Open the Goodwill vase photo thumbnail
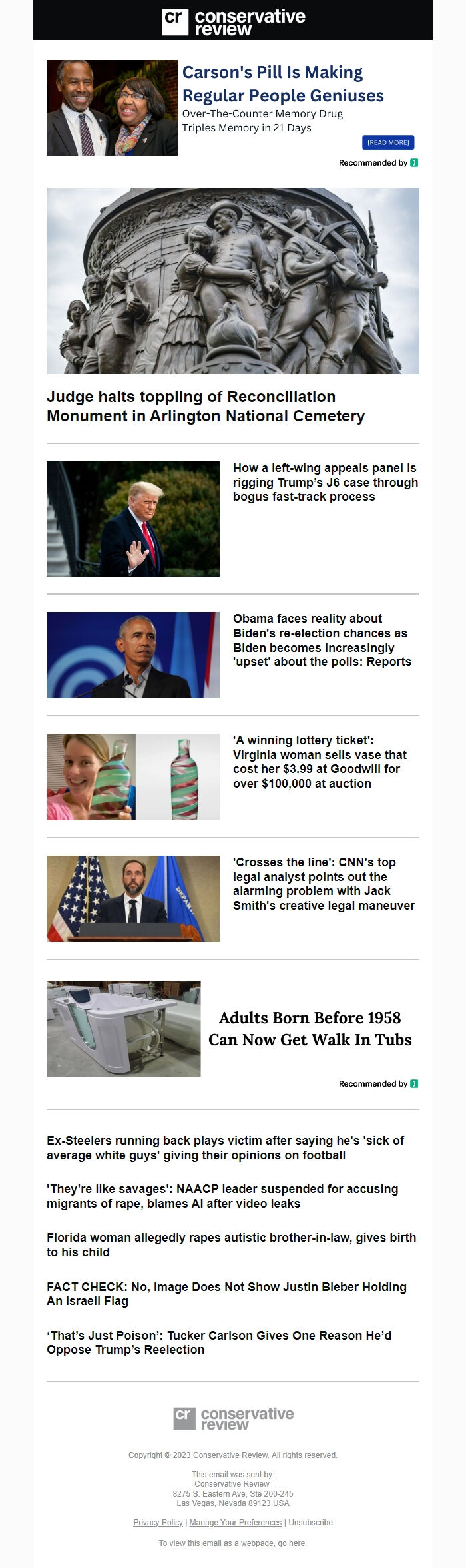Image resolution: width=466 pixels, height=1568 pixels. (133, 776)
